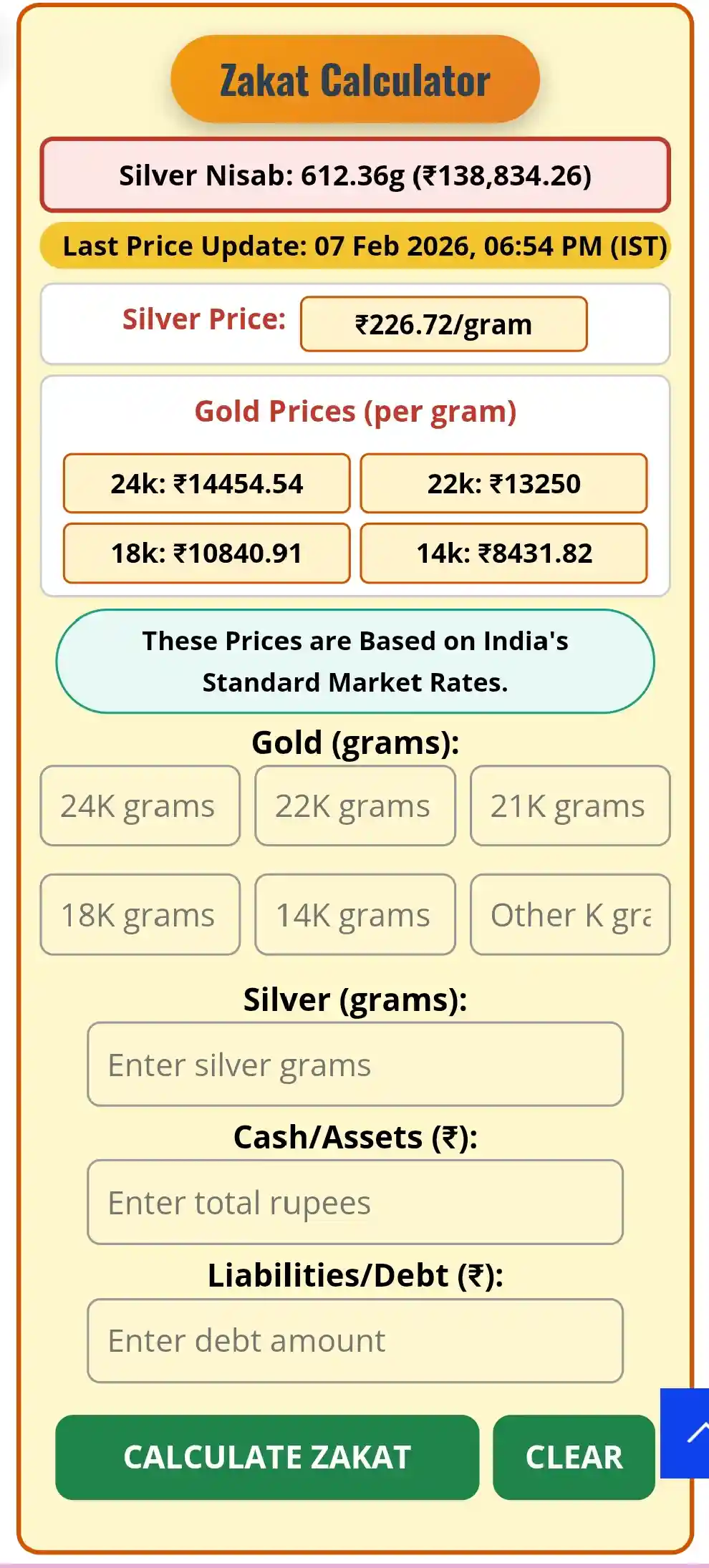Viewport: 709px width, 1568px height.
Task: Click the 14k gold price box
Action: coord(505,553)
